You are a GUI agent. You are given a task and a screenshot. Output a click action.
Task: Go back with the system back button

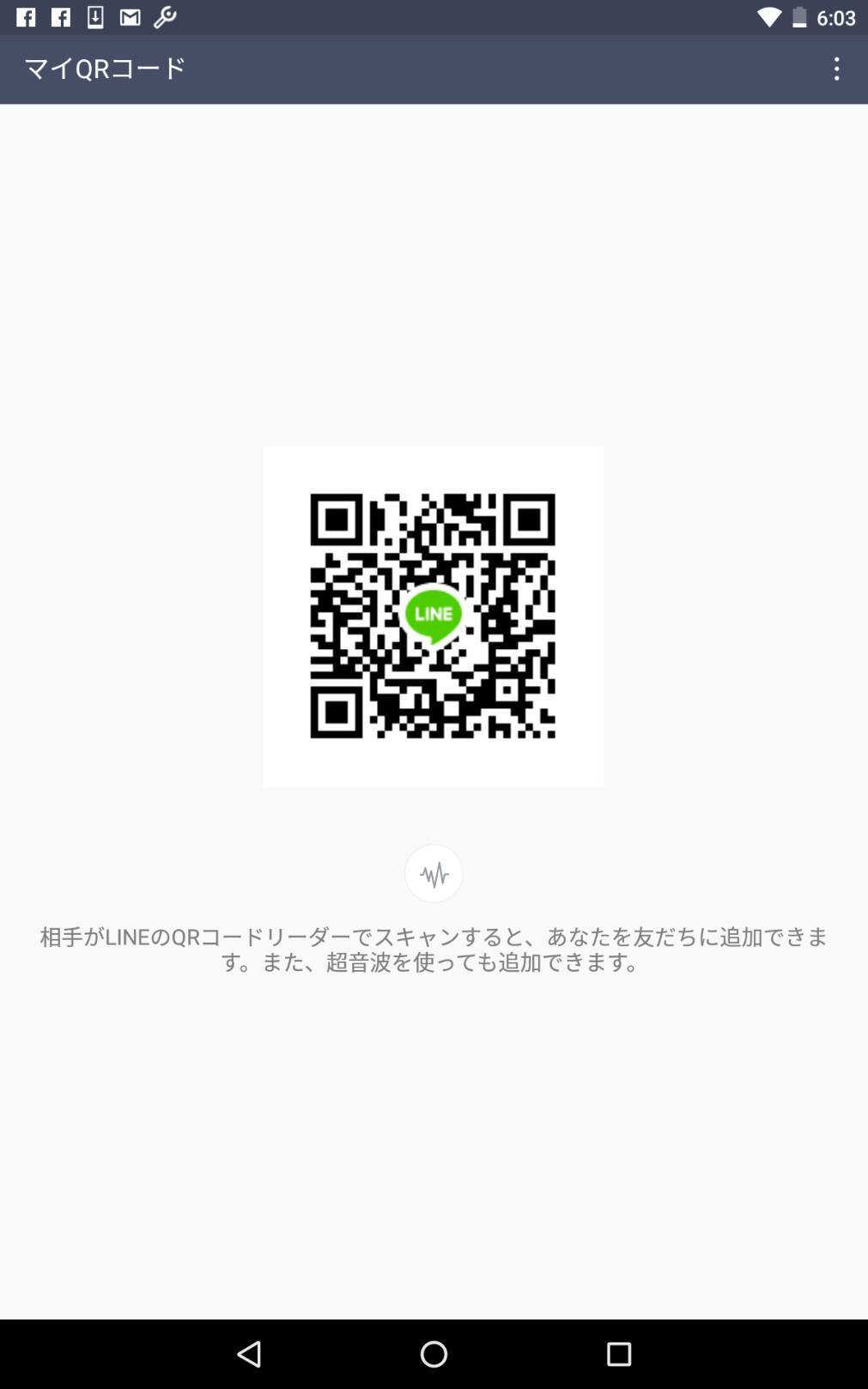click(x=249, y=1354)
